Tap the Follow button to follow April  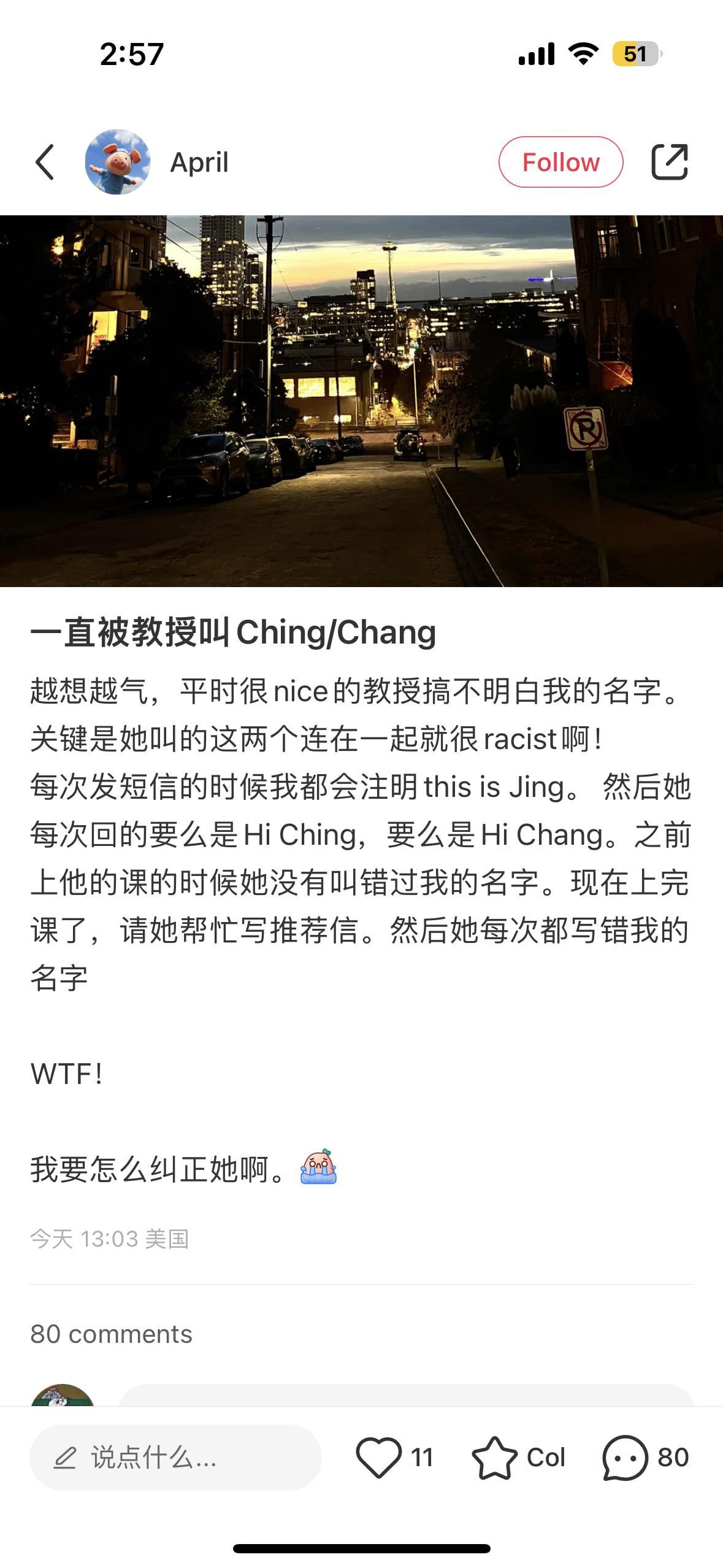coord(560,162)
